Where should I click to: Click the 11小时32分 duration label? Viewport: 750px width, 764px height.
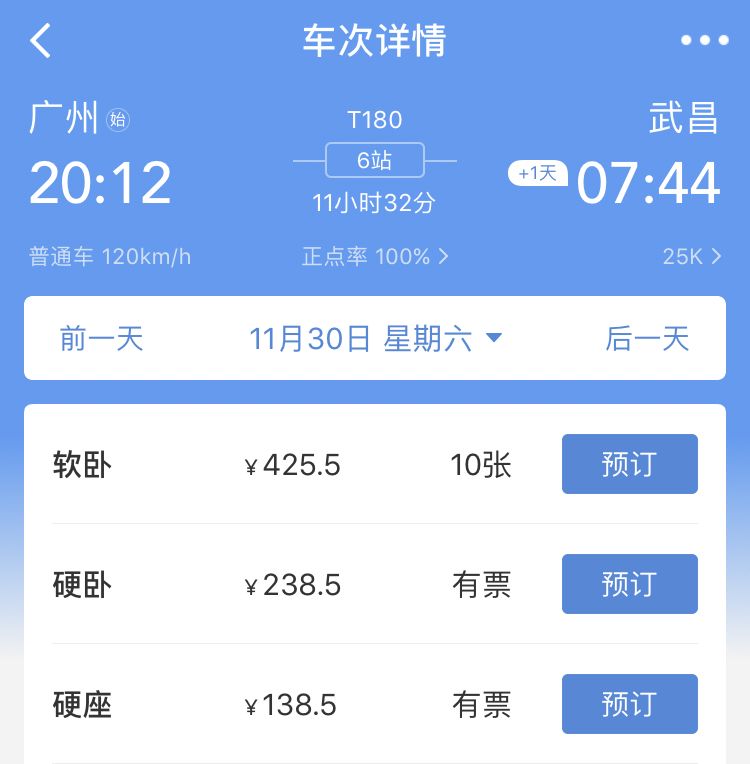point(374,203)
